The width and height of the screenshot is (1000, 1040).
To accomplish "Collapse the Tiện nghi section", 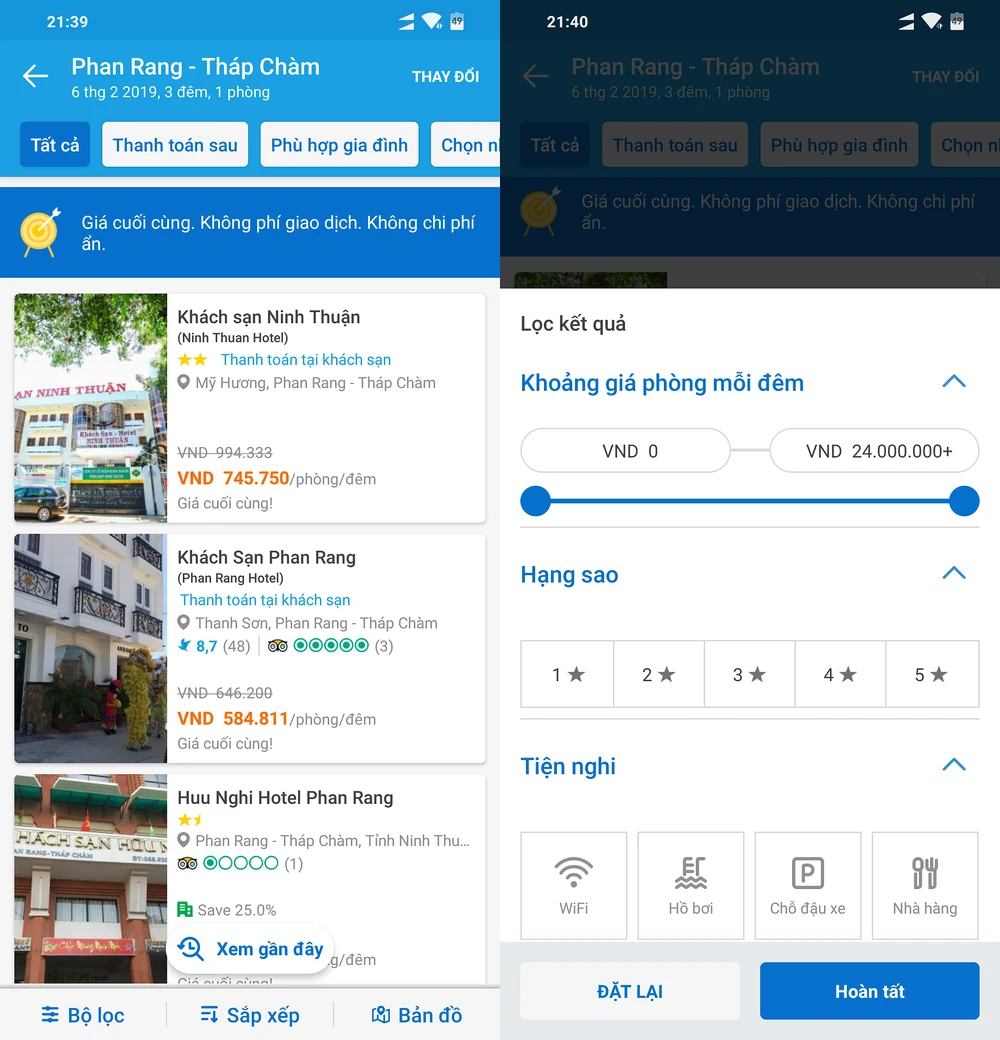I will (954, 766).
